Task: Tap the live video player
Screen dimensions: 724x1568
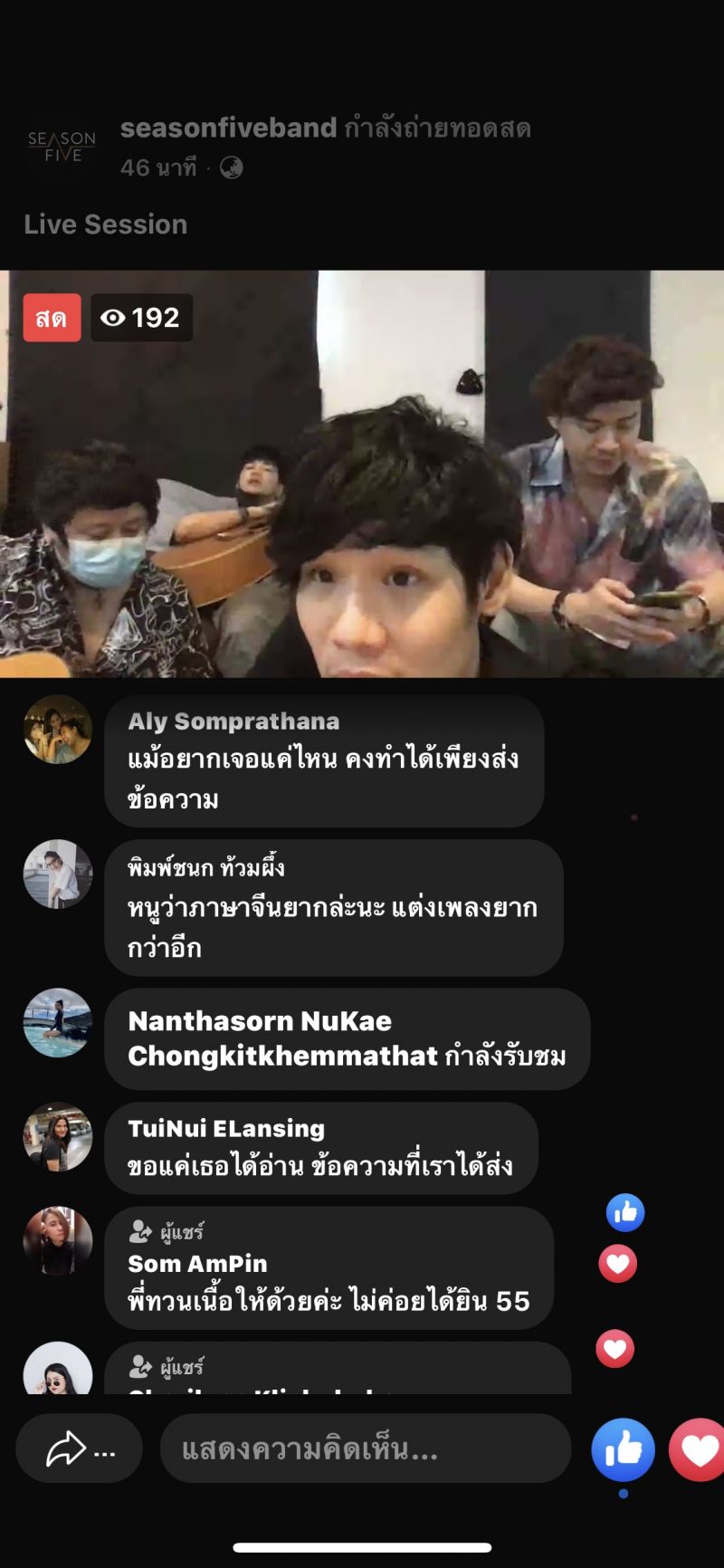Action: point(362,473)
